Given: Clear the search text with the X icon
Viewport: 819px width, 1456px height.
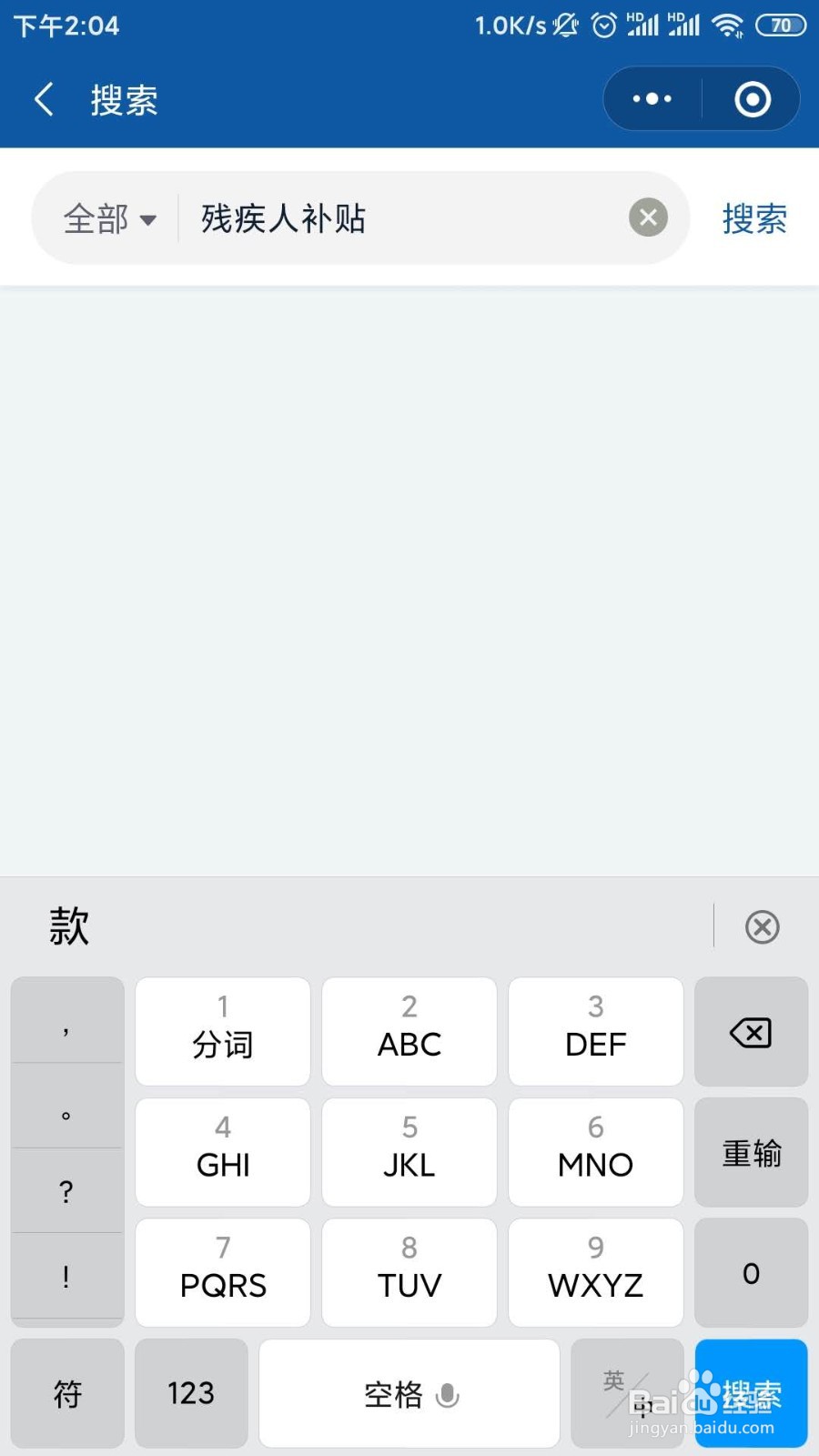Looking at the screenshot, I should tap(647, 217).
